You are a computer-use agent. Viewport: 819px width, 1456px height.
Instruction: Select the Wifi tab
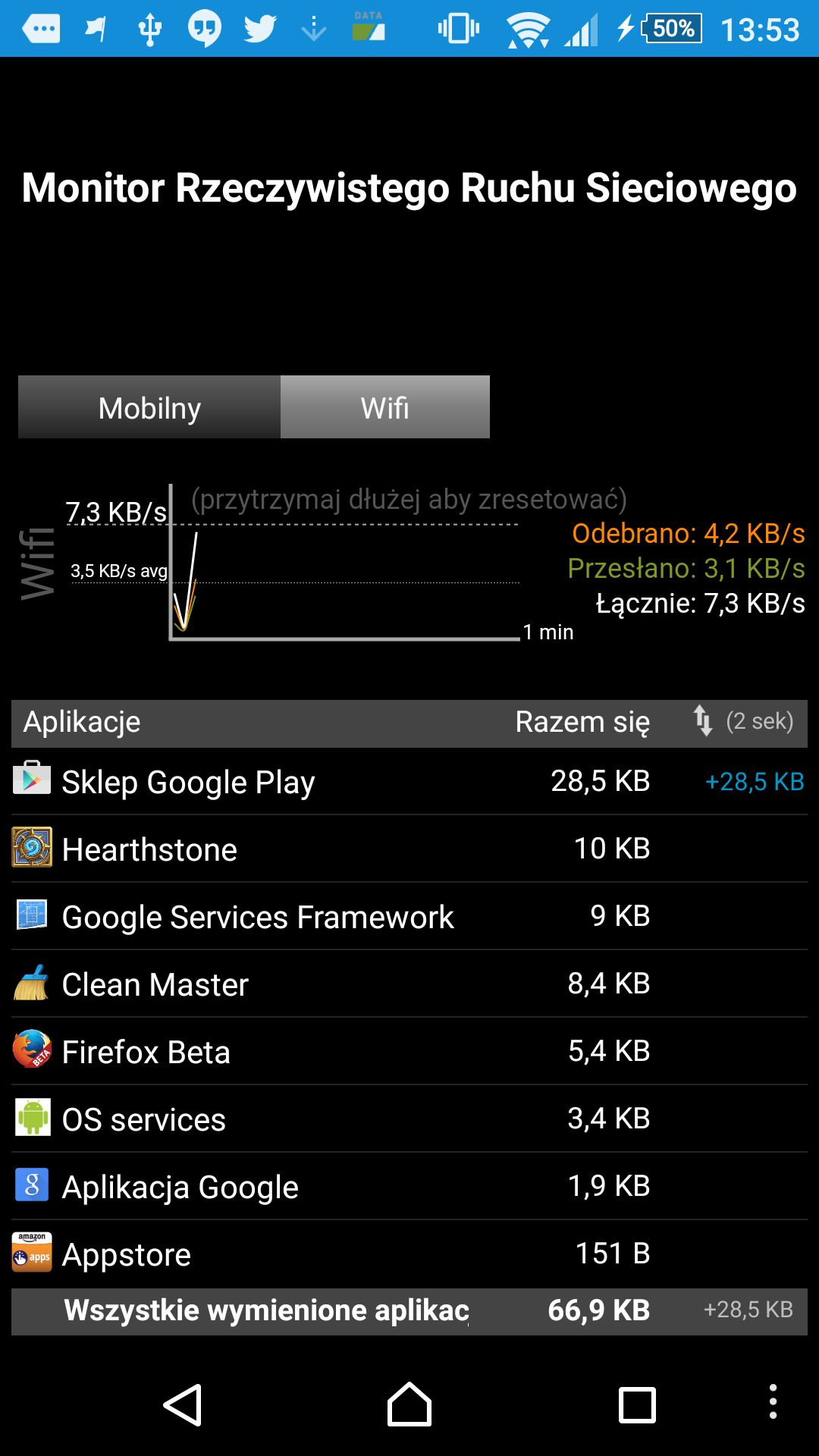pyautogui.click(x=385, y=407)
